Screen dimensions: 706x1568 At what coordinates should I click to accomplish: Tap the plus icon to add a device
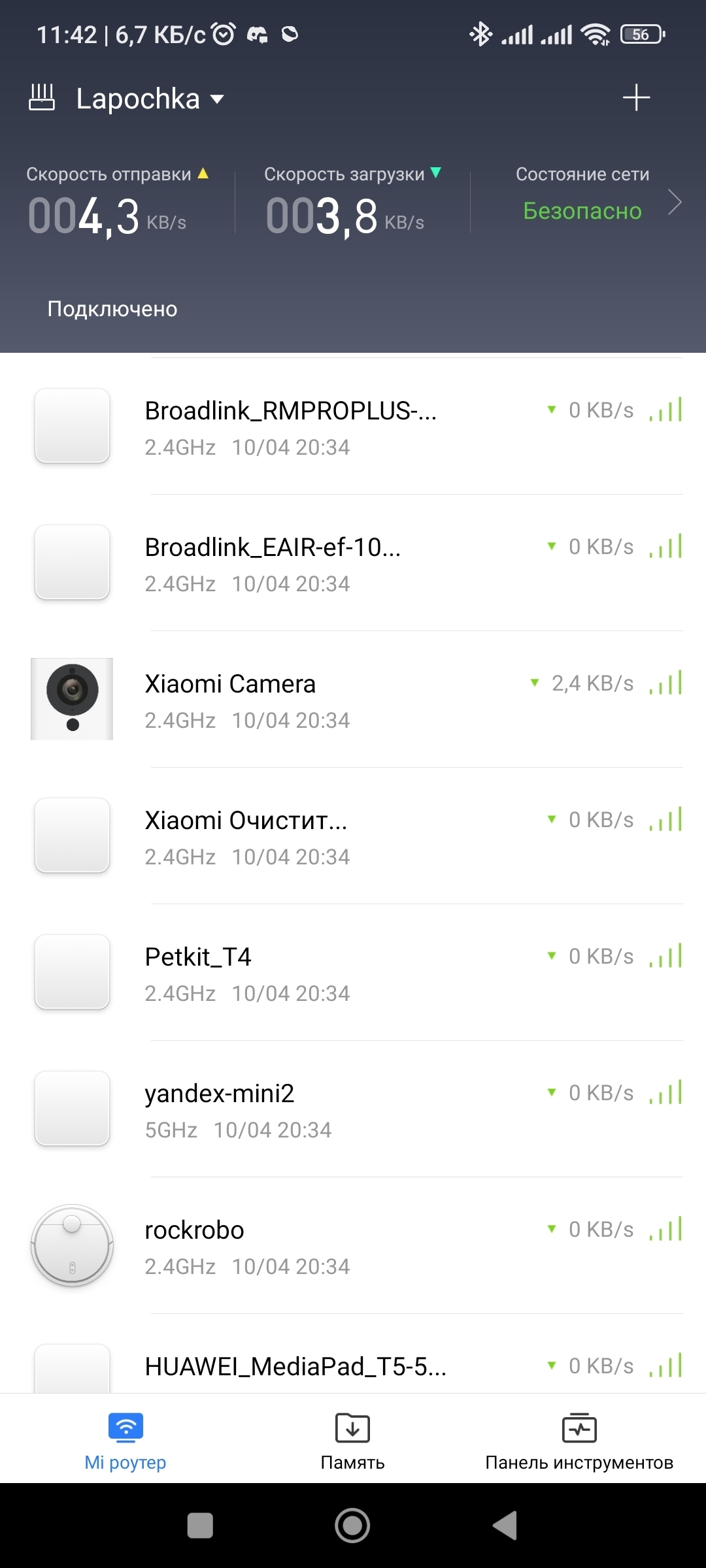point(636,98)
